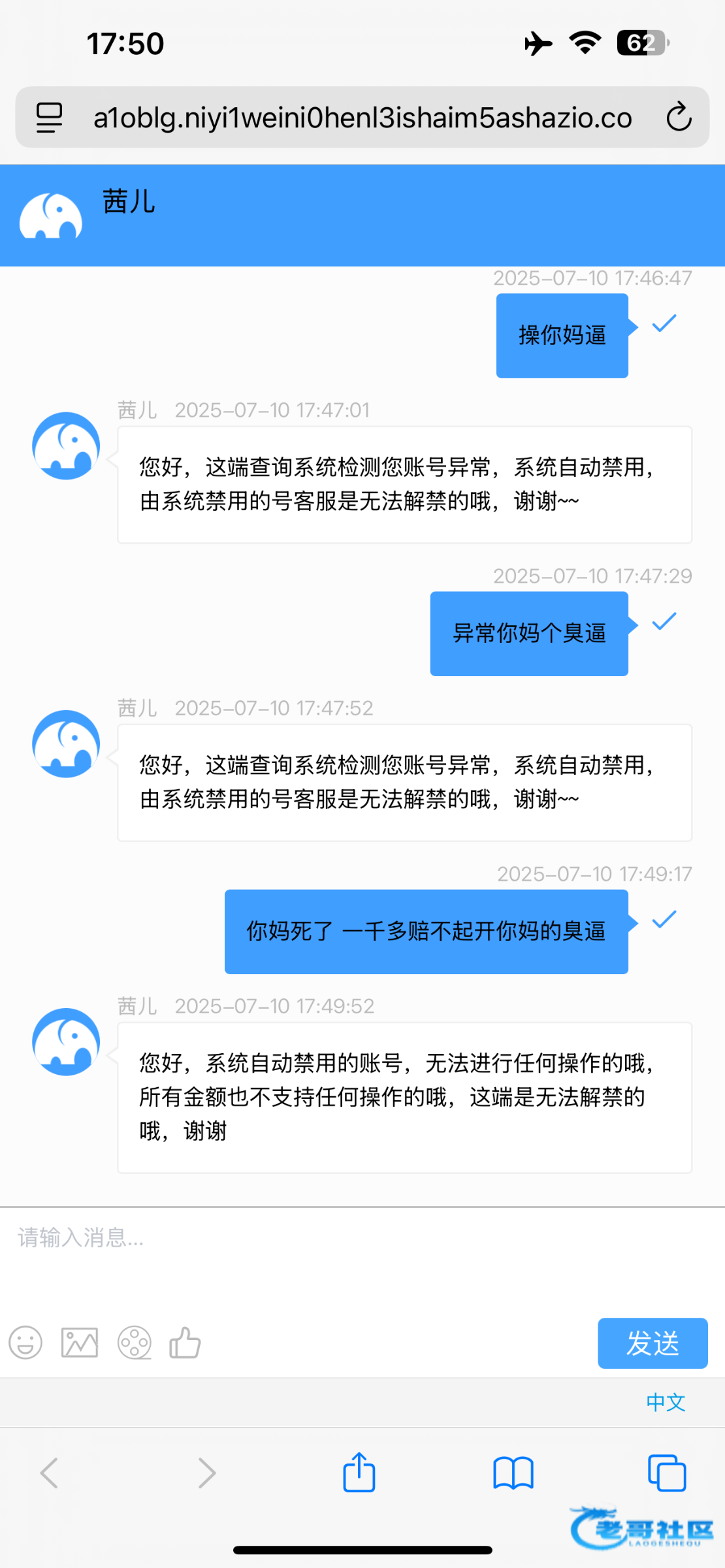Screen dimensions: 725x1568
Task: Tap the thumbs-up rating icon
Action: (x=185, y=1343)
